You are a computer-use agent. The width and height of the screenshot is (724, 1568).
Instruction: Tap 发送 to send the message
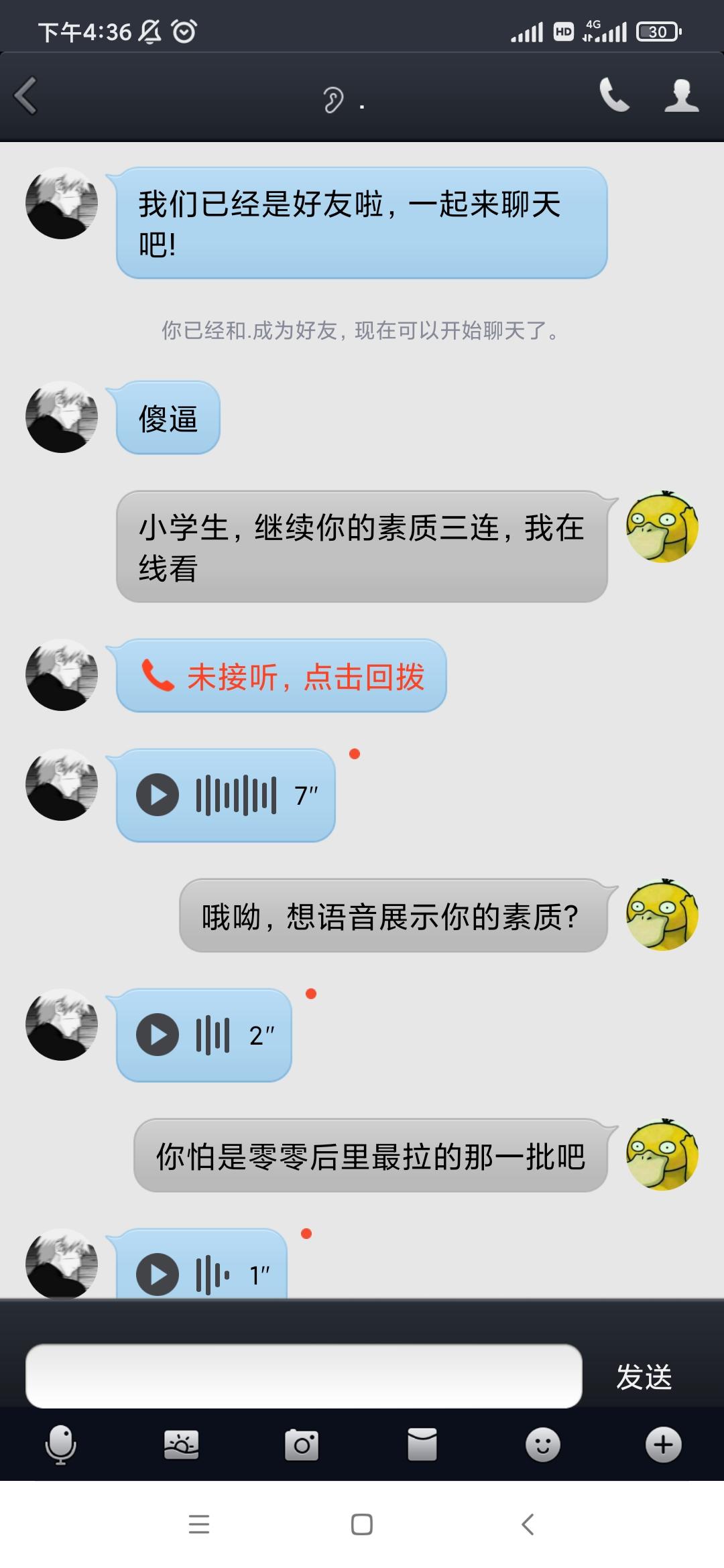(x=644, y=1377)
